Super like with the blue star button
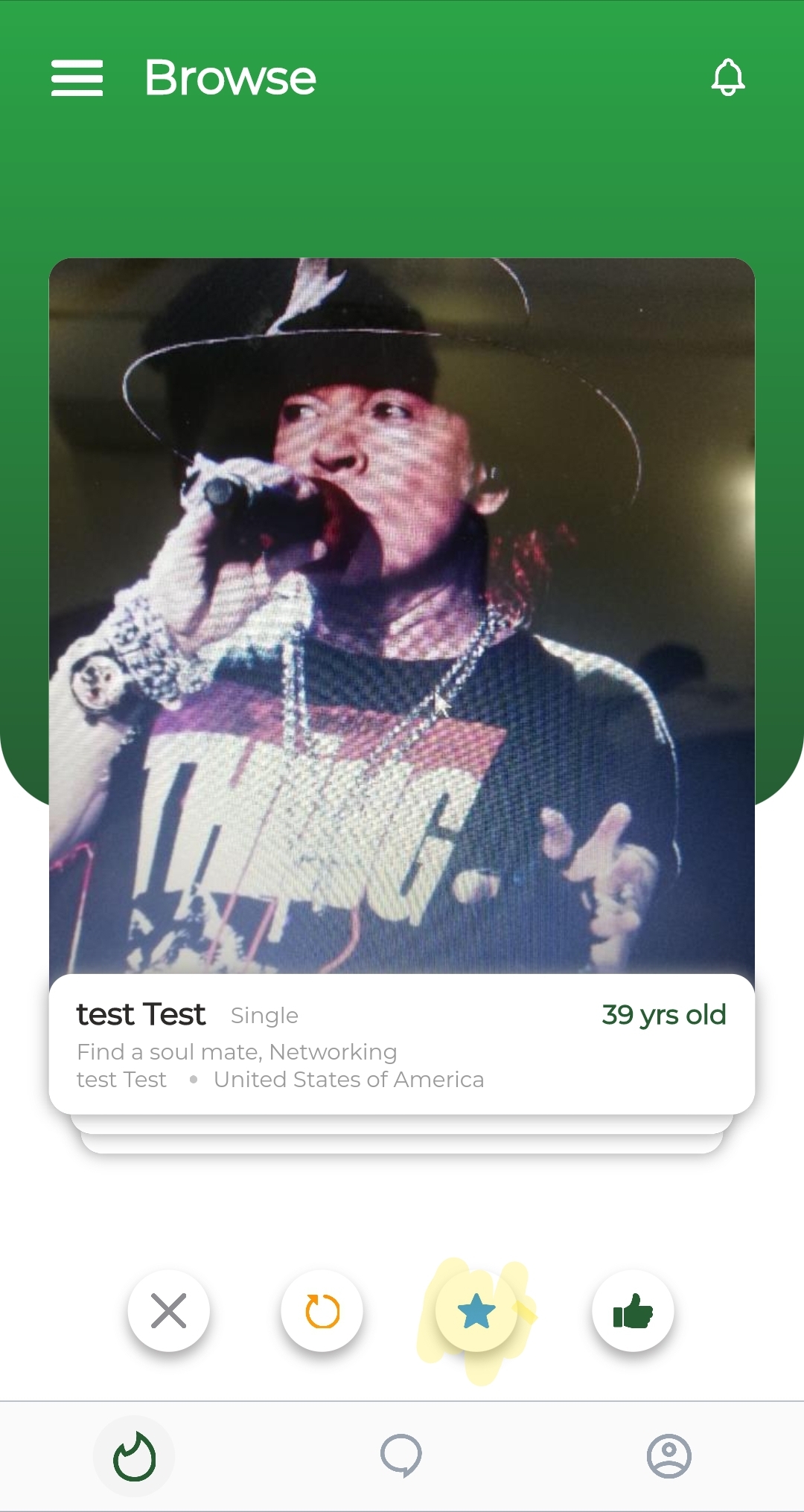 (476, 1310)
